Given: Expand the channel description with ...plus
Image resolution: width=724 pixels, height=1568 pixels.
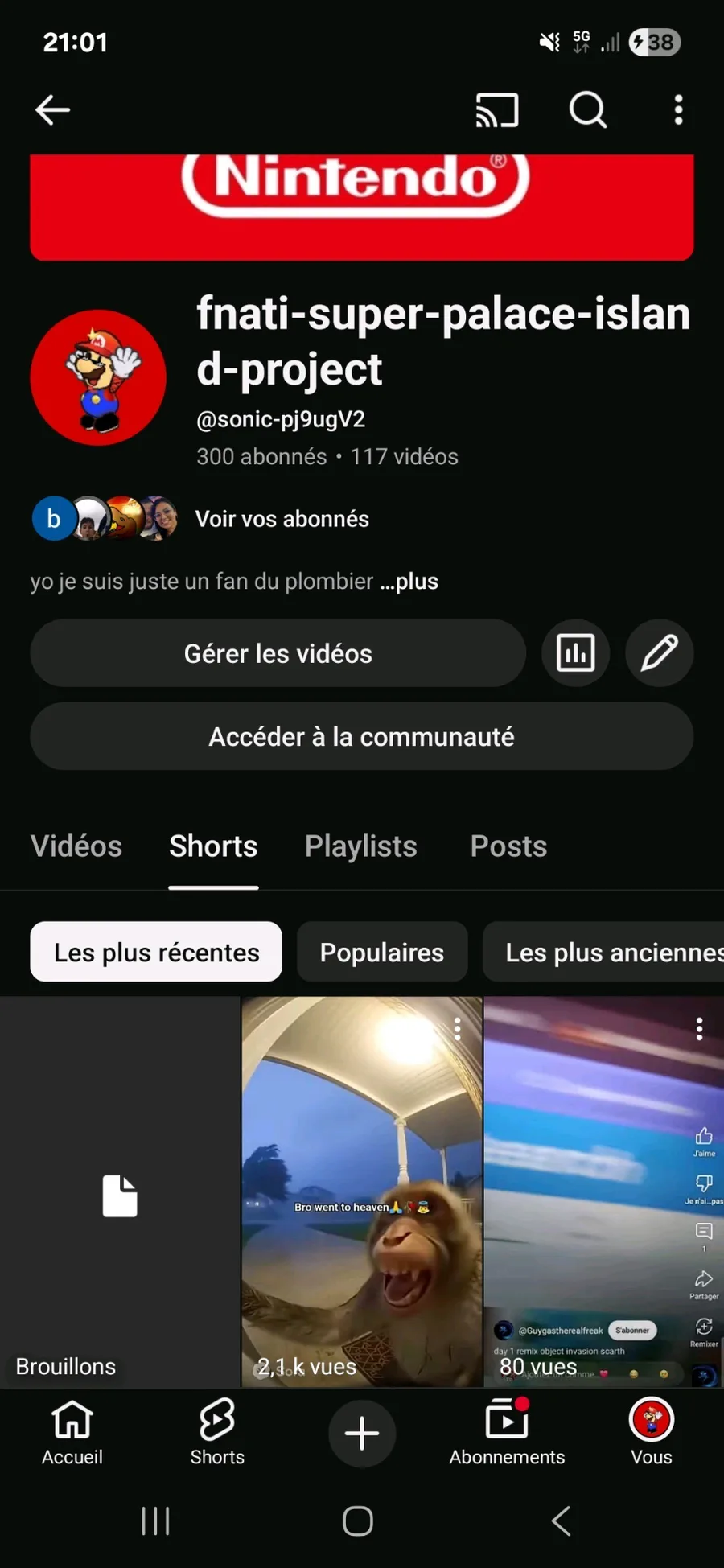Looking at the screenshot, I should [x=409, y=582].
